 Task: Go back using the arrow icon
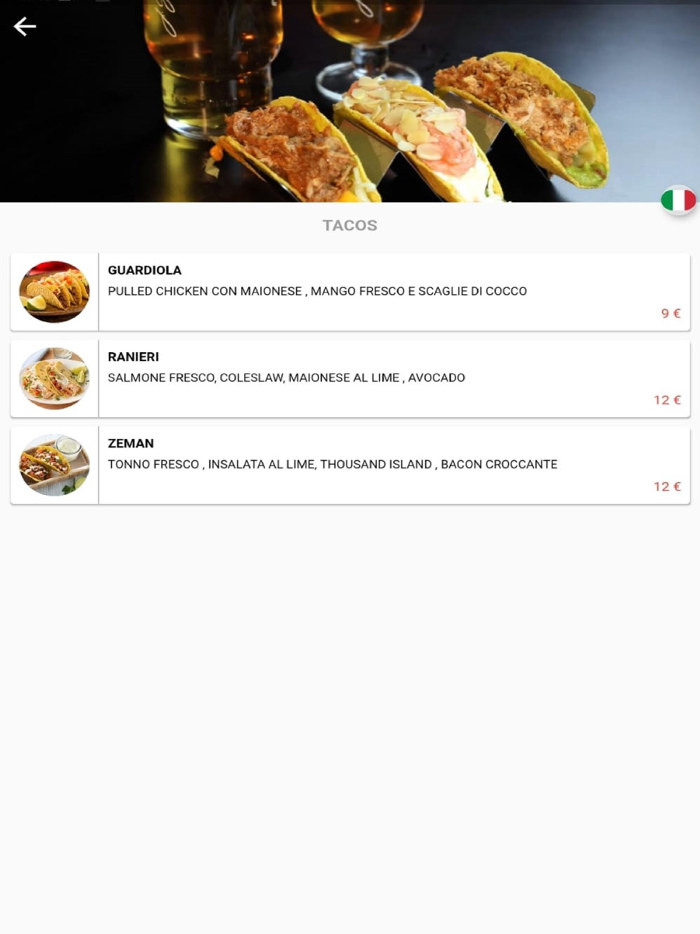[x=25, y=27]
